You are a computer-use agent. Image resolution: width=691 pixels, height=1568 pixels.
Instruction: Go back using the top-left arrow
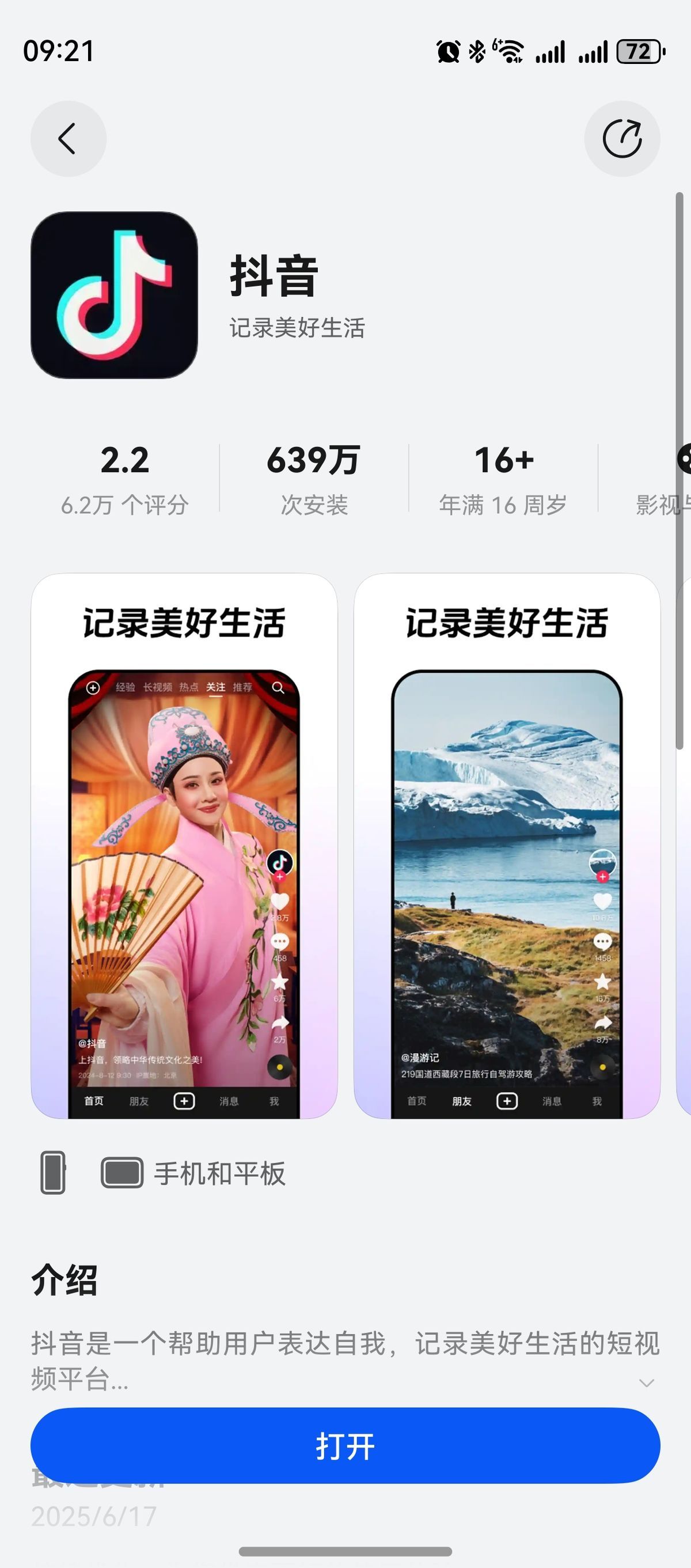(68, 139)
